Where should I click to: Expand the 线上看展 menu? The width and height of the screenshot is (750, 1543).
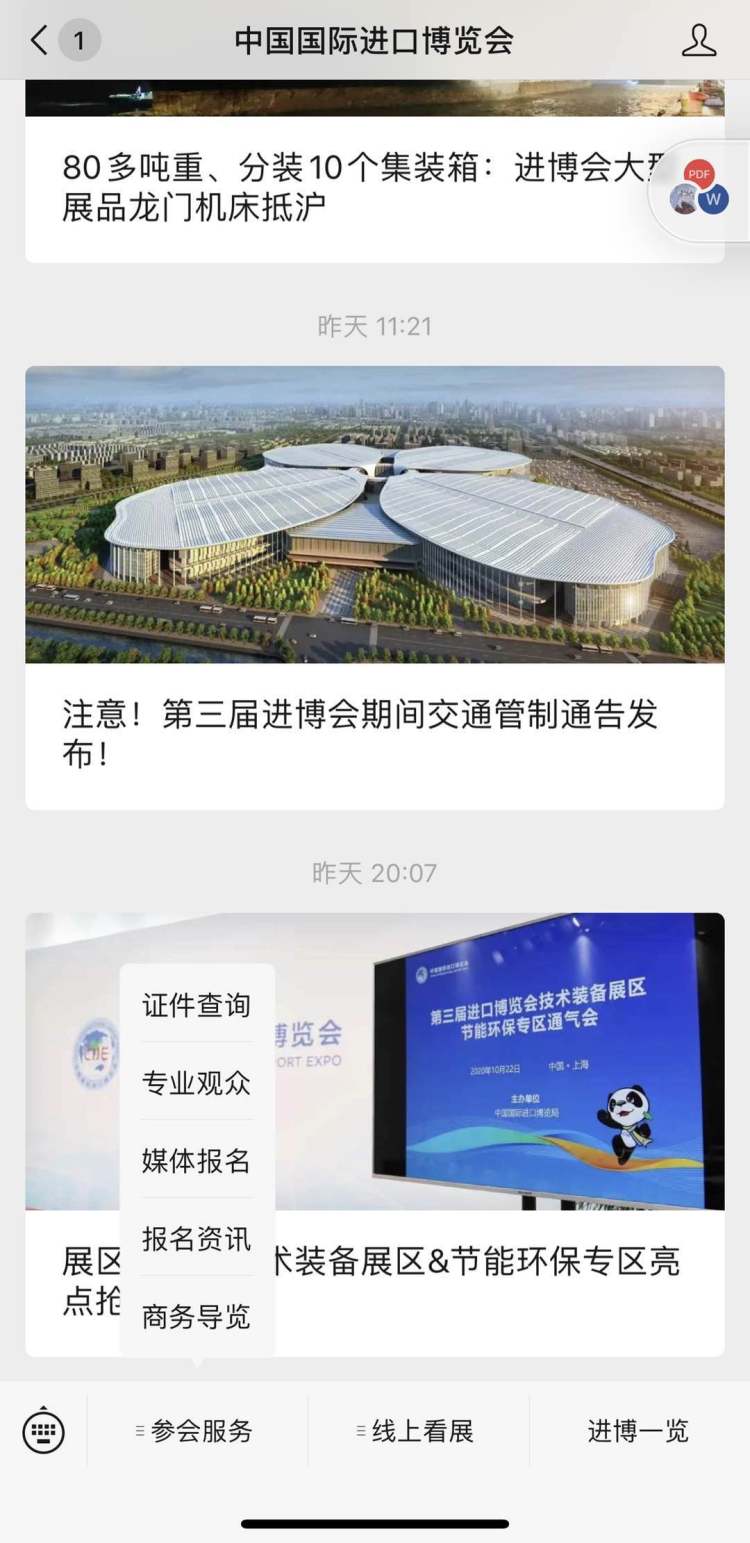coord(418,1431)
